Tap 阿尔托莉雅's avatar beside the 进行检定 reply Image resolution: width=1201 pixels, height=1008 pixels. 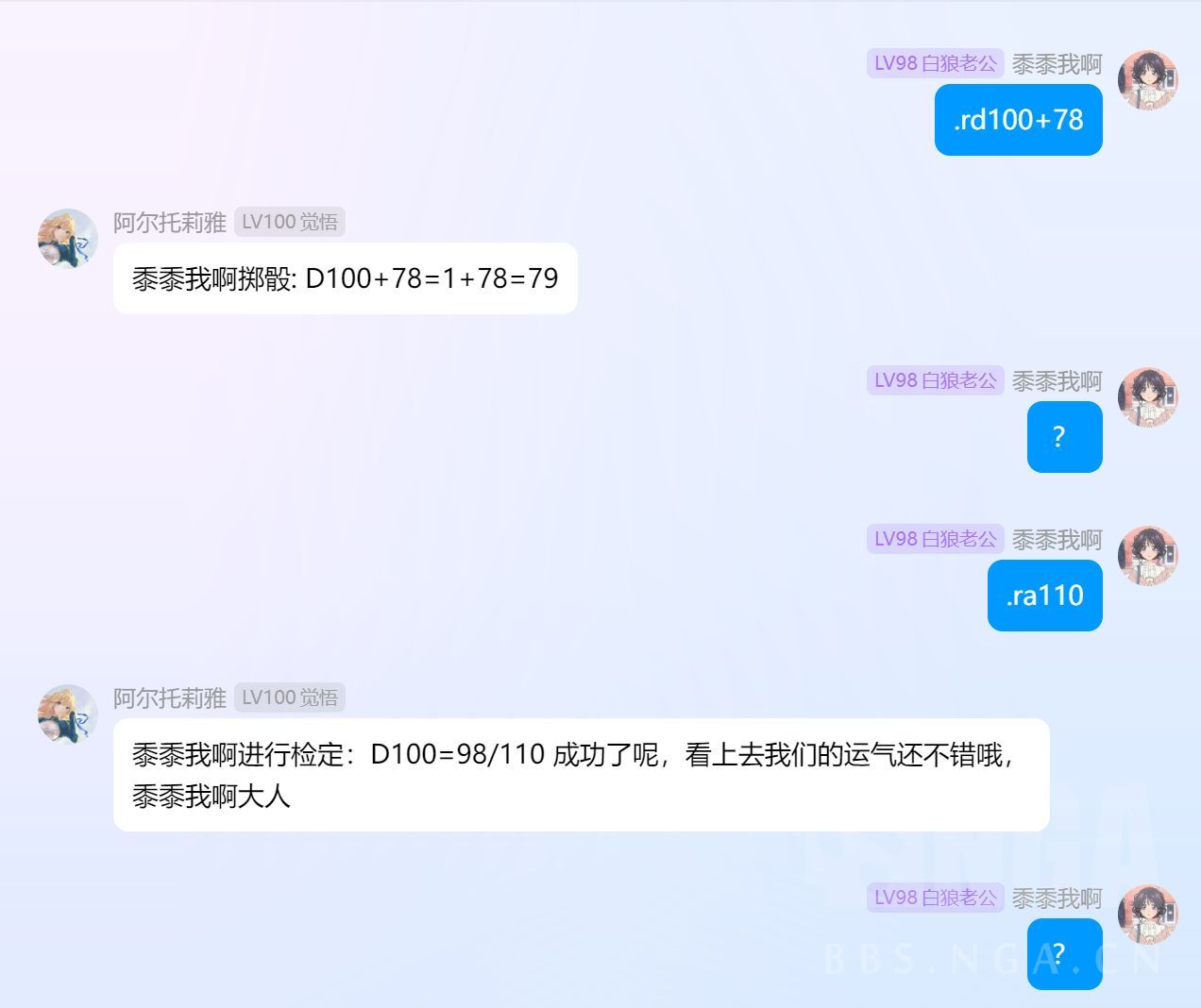(x=68, y=714)
